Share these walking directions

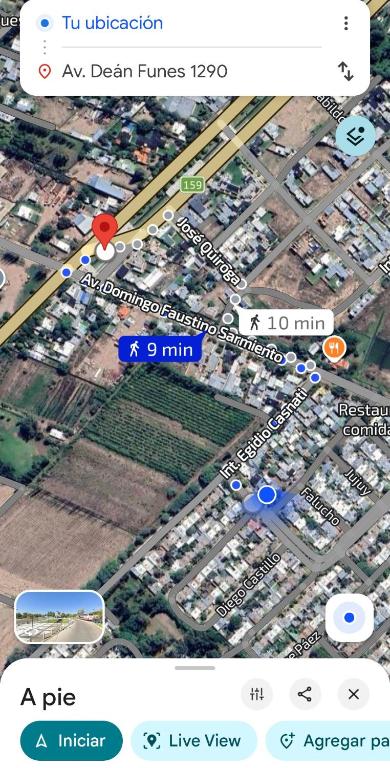(x=305, y=694)
